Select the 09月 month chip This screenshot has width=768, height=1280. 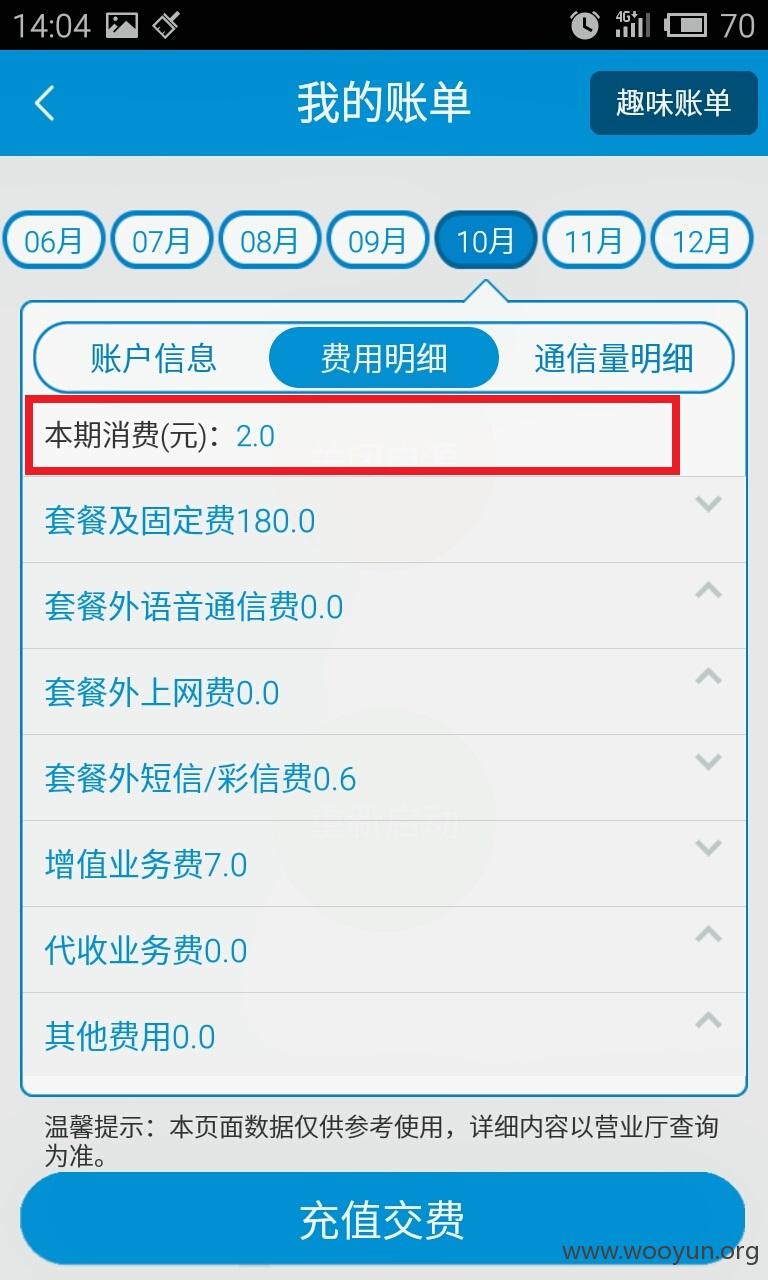tap(377, 240)
